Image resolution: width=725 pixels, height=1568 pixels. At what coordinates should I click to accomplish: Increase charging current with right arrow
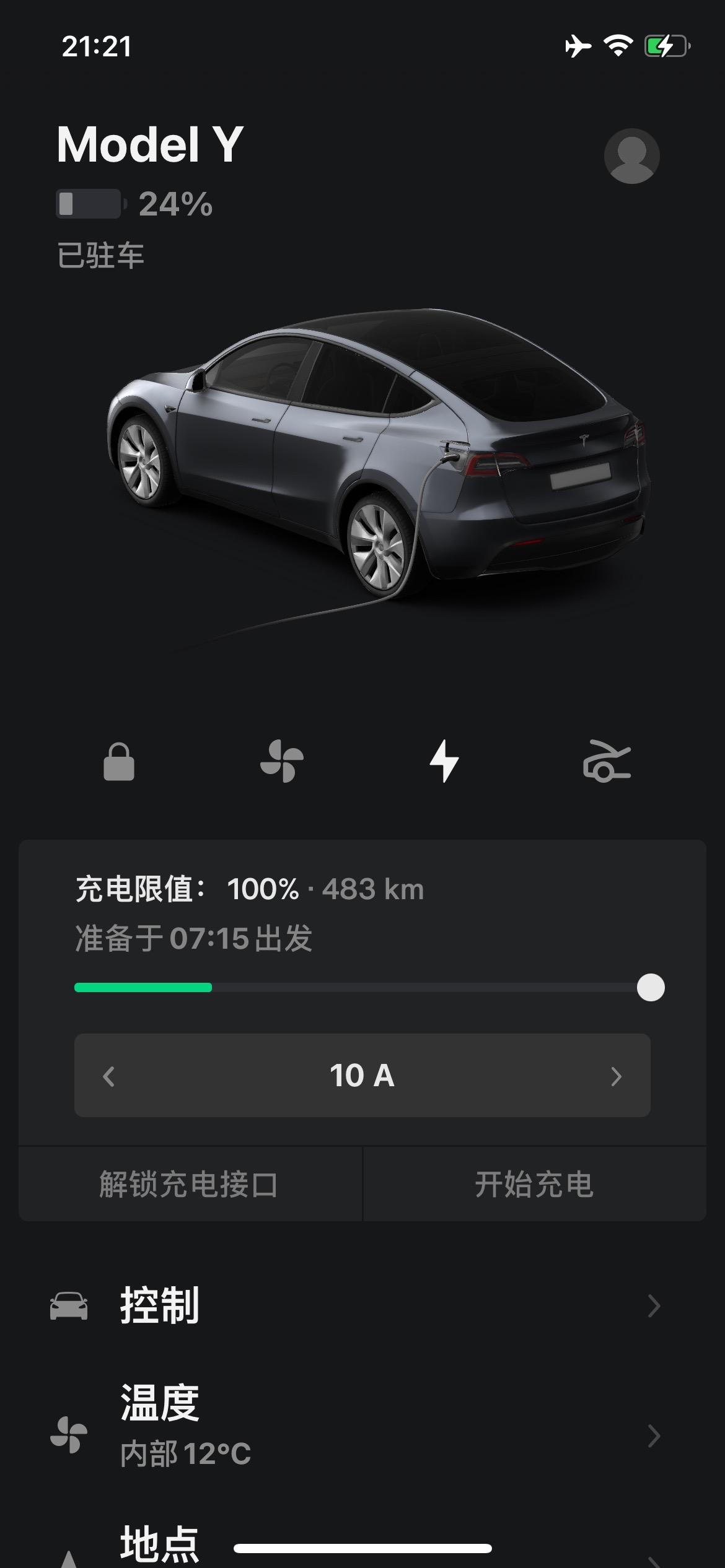615,1078
